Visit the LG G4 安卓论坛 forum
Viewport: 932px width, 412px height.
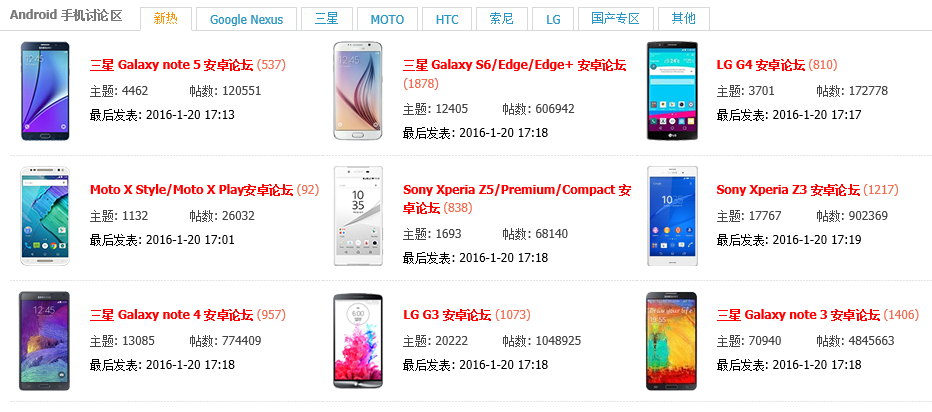(x=760, y=65)
